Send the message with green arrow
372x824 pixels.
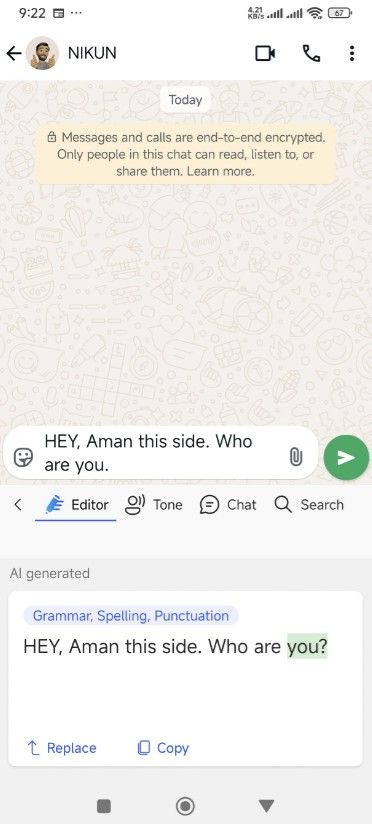point(346,457)
